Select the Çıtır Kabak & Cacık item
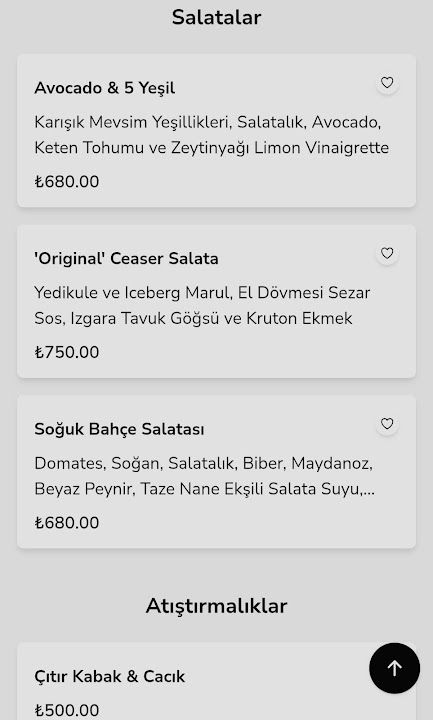Screen dimensions: 433x720 pos(217,681)
